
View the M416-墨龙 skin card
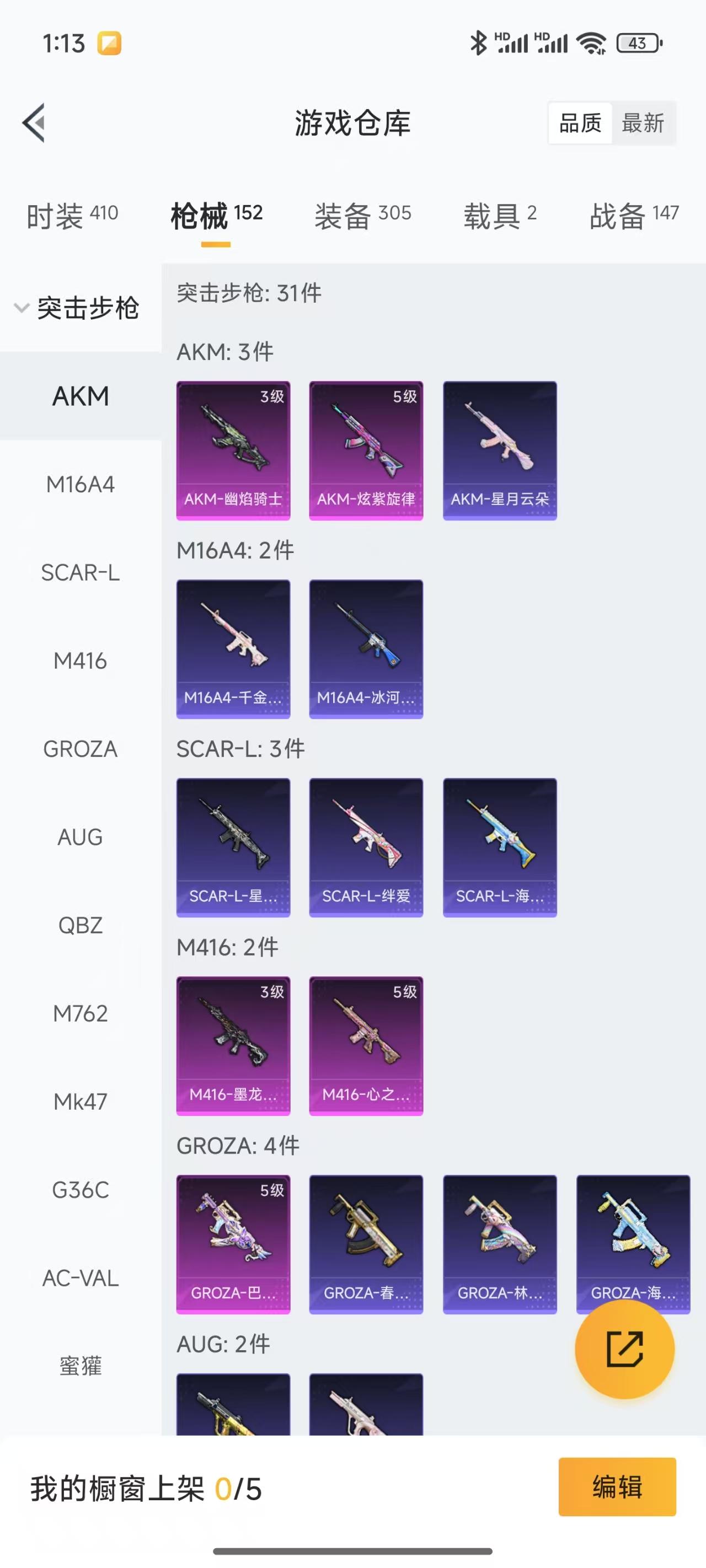coord(233,1046)
